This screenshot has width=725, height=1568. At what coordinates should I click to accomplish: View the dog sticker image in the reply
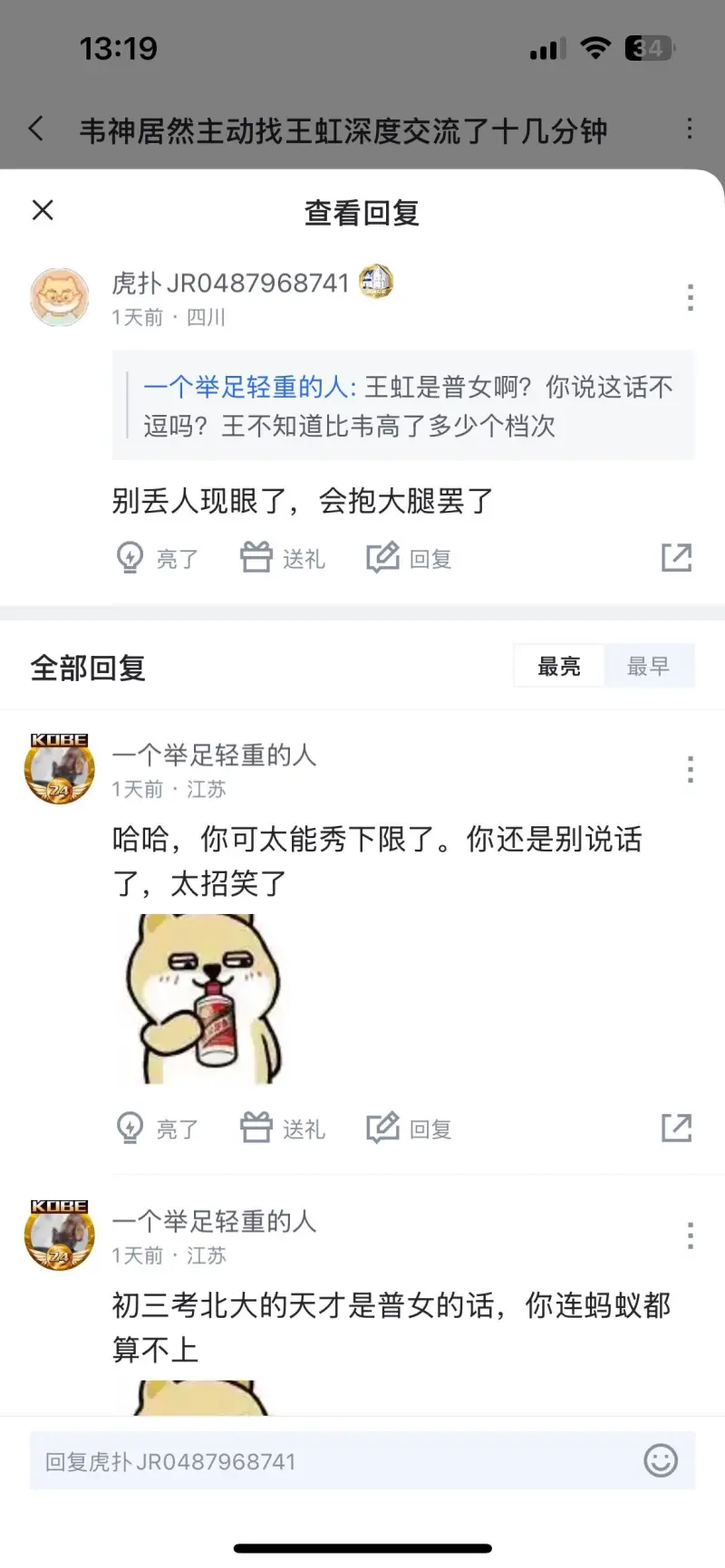203,999
